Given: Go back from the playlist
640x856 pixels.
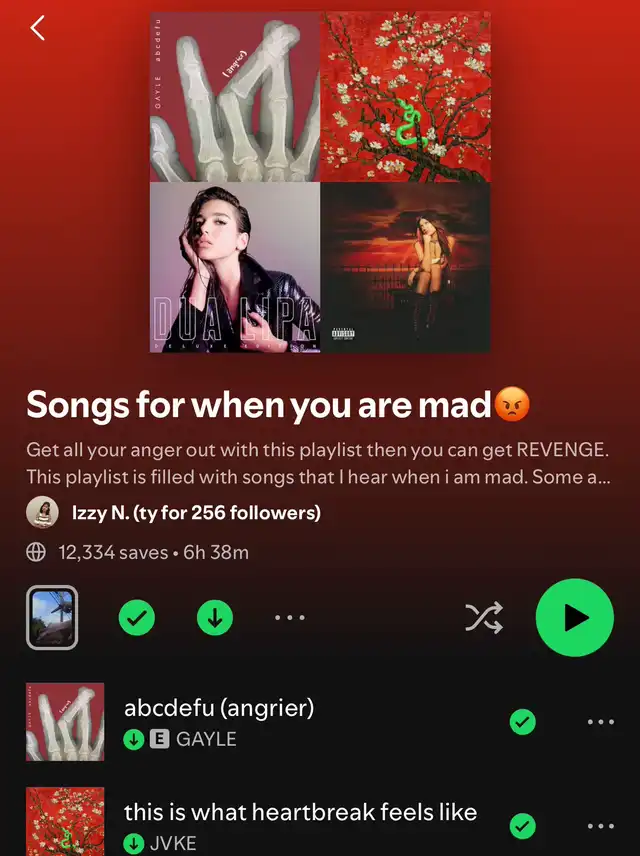Looking at the screenshot, I should [x=38, y=29].
